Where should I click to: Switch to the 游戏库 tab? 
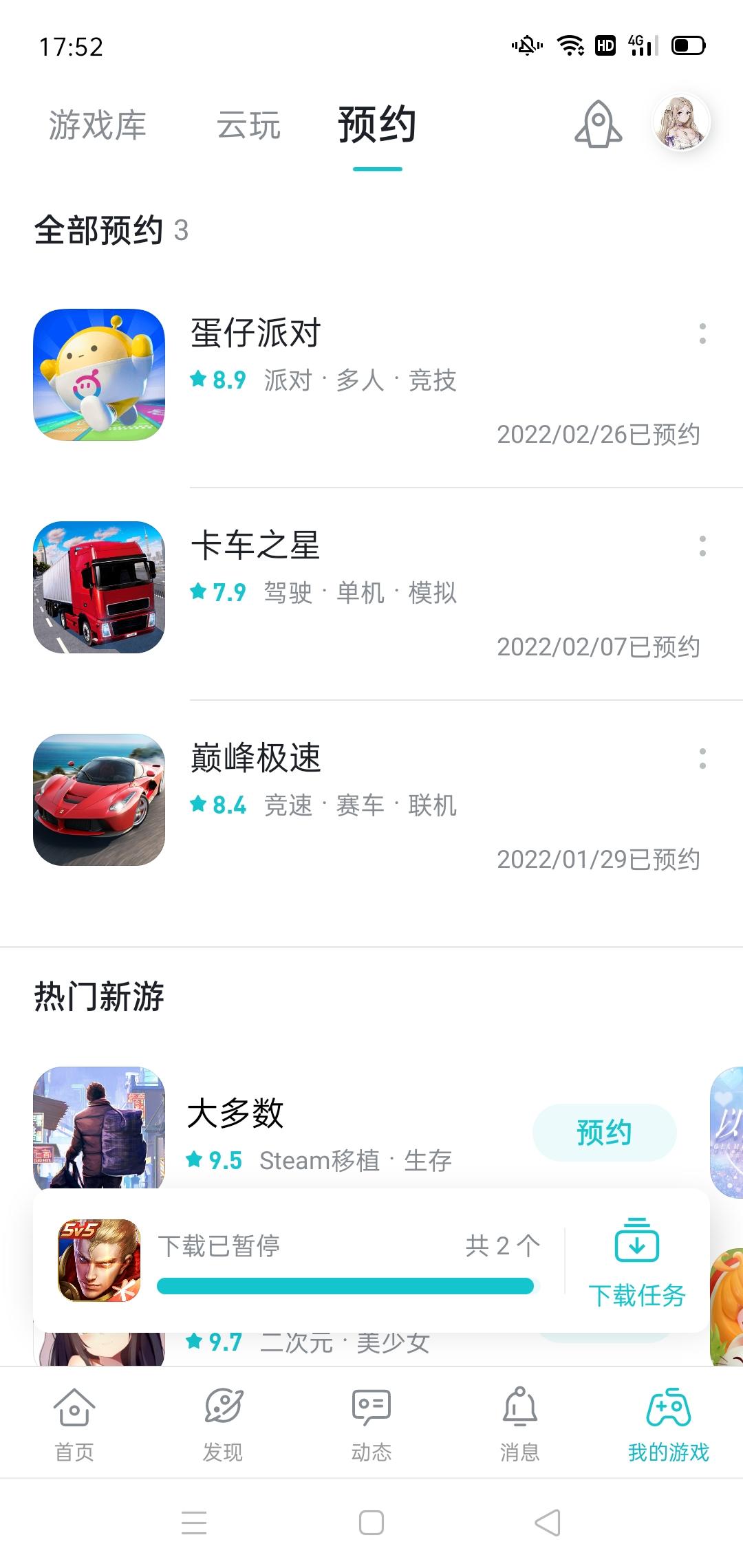click(x=98, y=126)
